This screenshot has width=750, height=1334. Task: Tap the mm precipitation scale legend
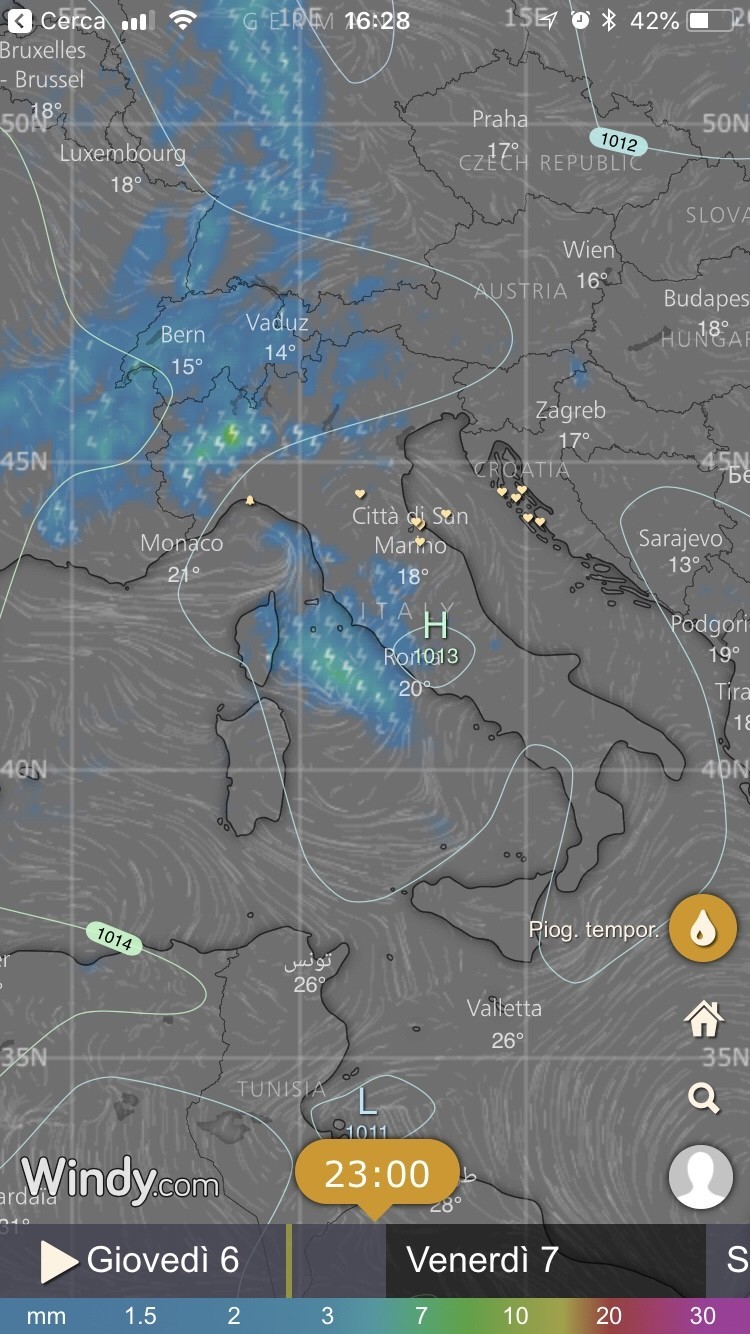pyautogui.click(x=375, y=1316)
